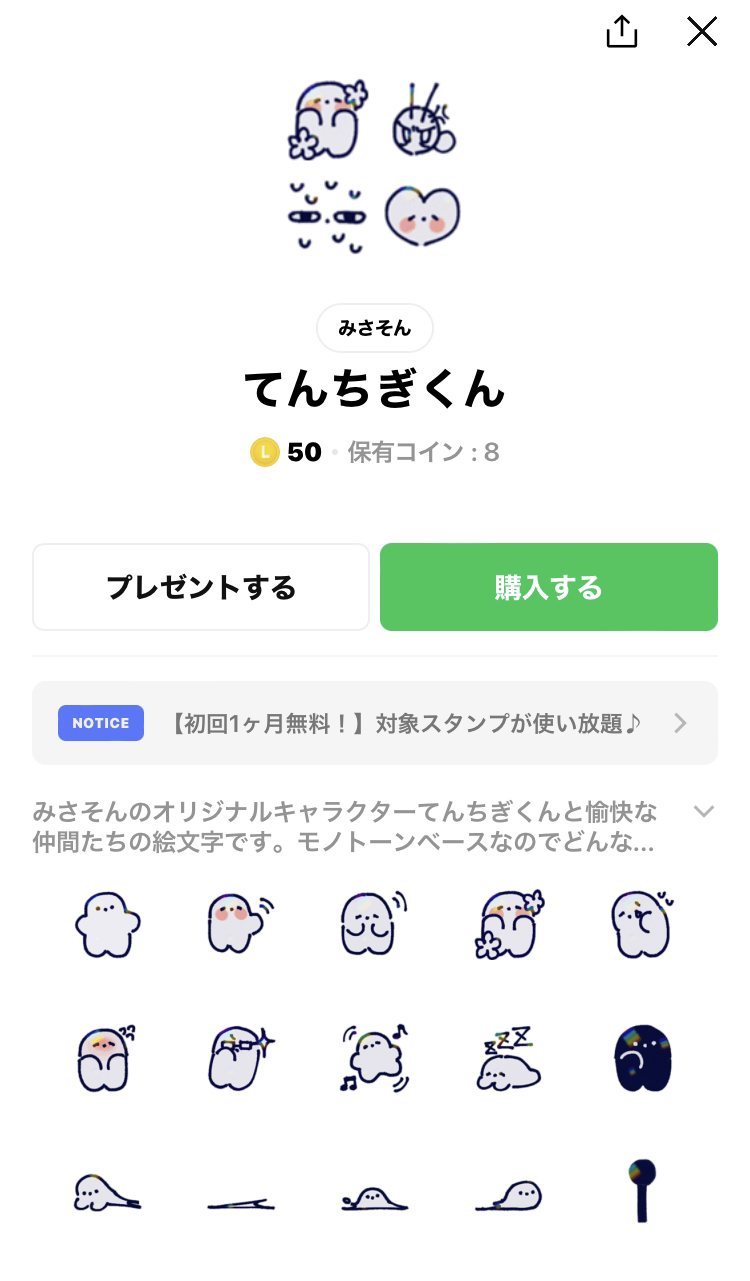The image size is (750, 1281).
Task: Open the 初回1ヶ月無料 notice banner
Action: (x=375, y=723)
